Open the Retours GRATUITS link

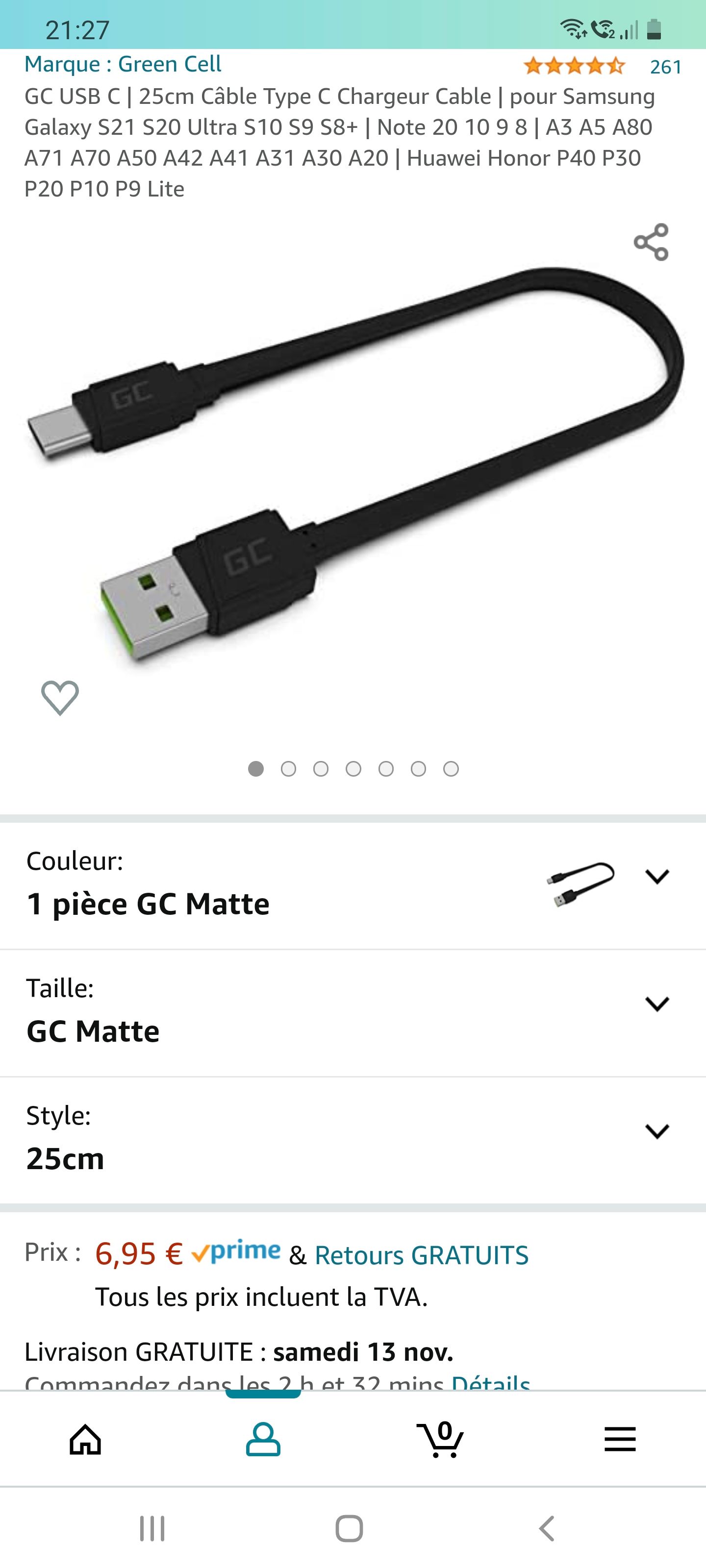tap(421, 1255)
